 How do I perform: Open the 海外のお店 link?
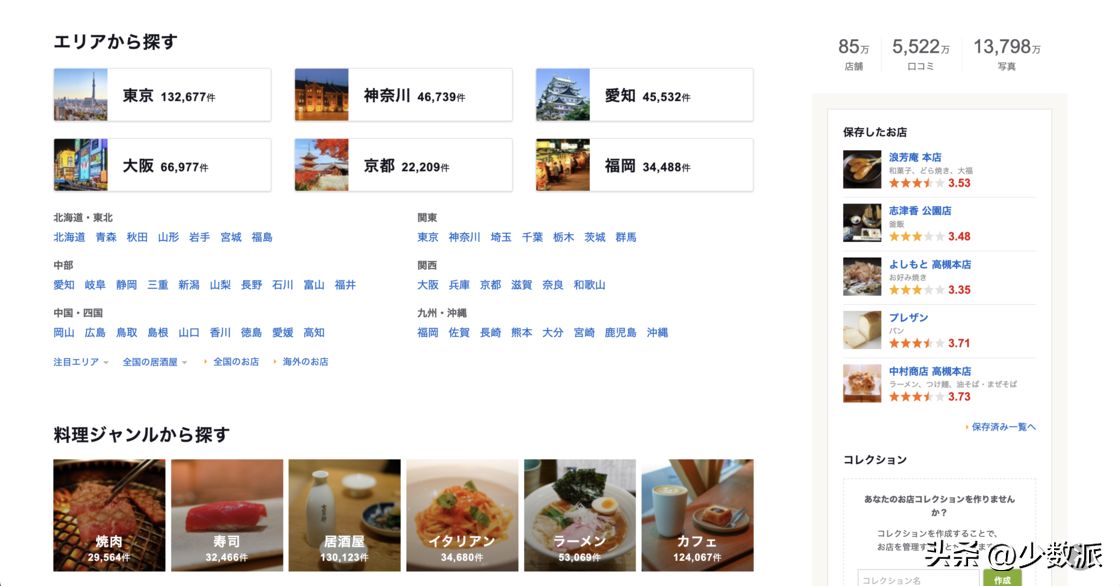(304, 362)
